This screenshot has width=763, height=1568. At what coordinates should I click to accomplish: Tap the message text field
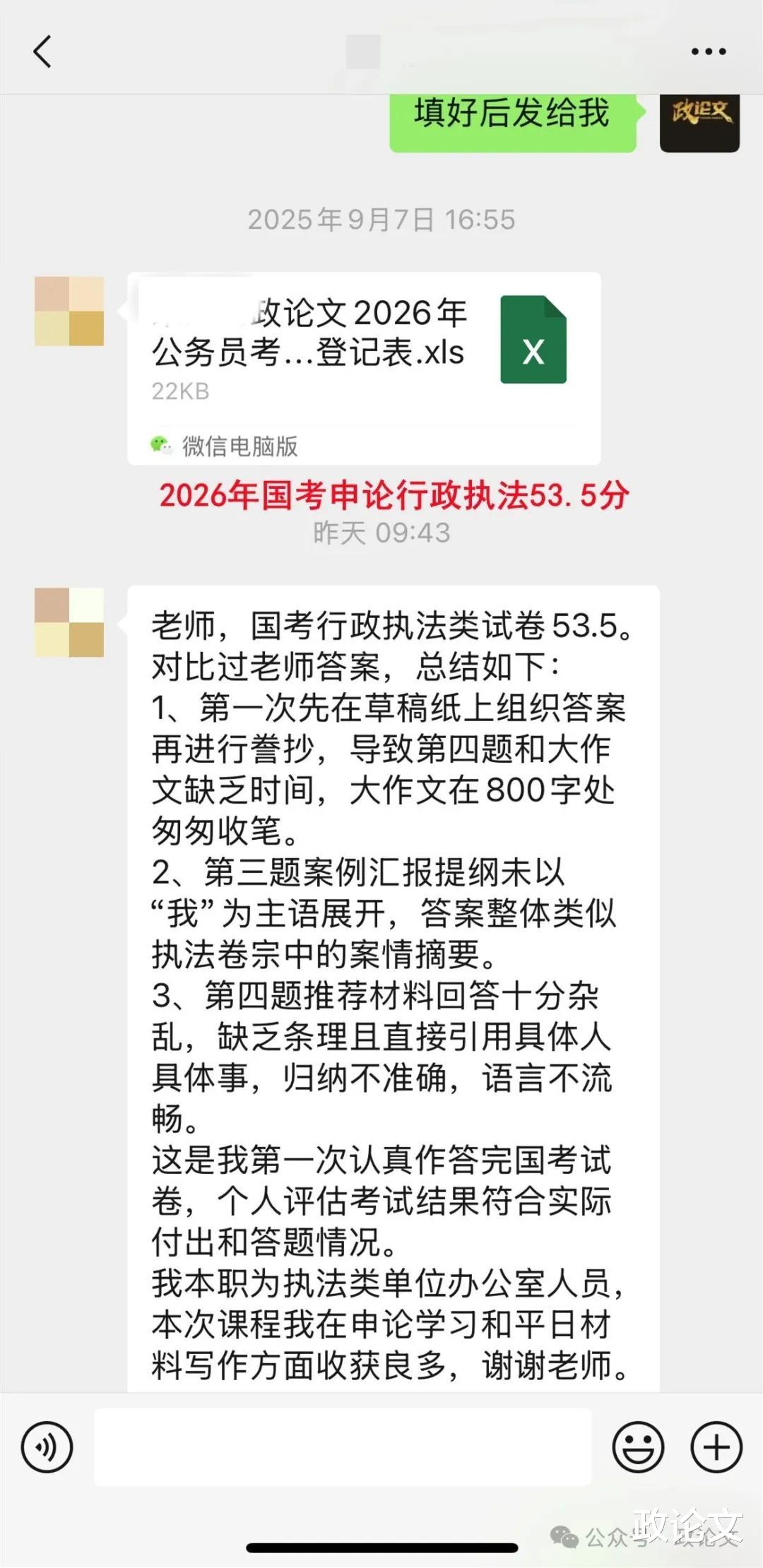[343, 1447]
